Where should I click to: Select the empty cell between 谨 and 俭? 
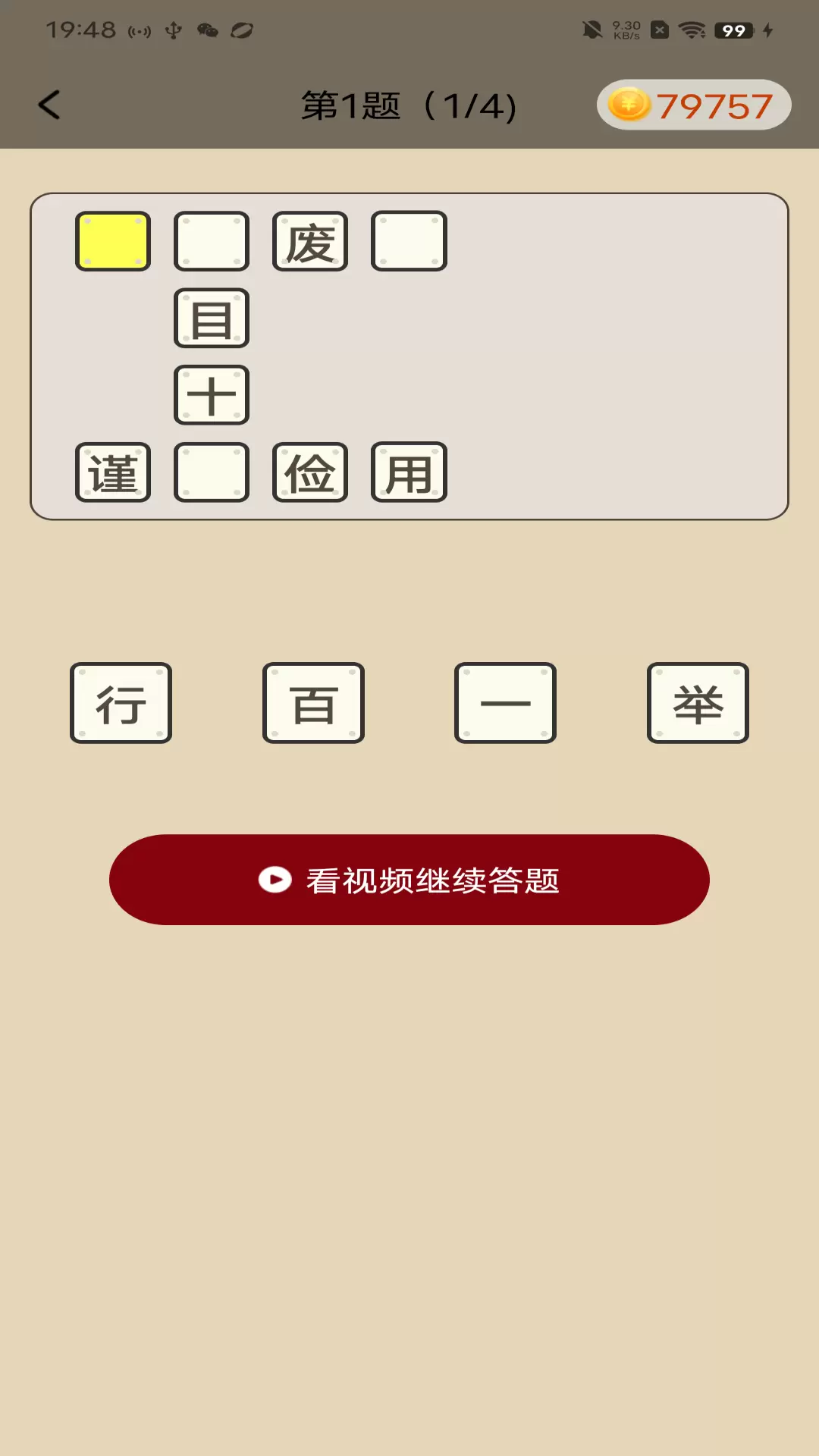pyautogui.click(x=212, y=472)
